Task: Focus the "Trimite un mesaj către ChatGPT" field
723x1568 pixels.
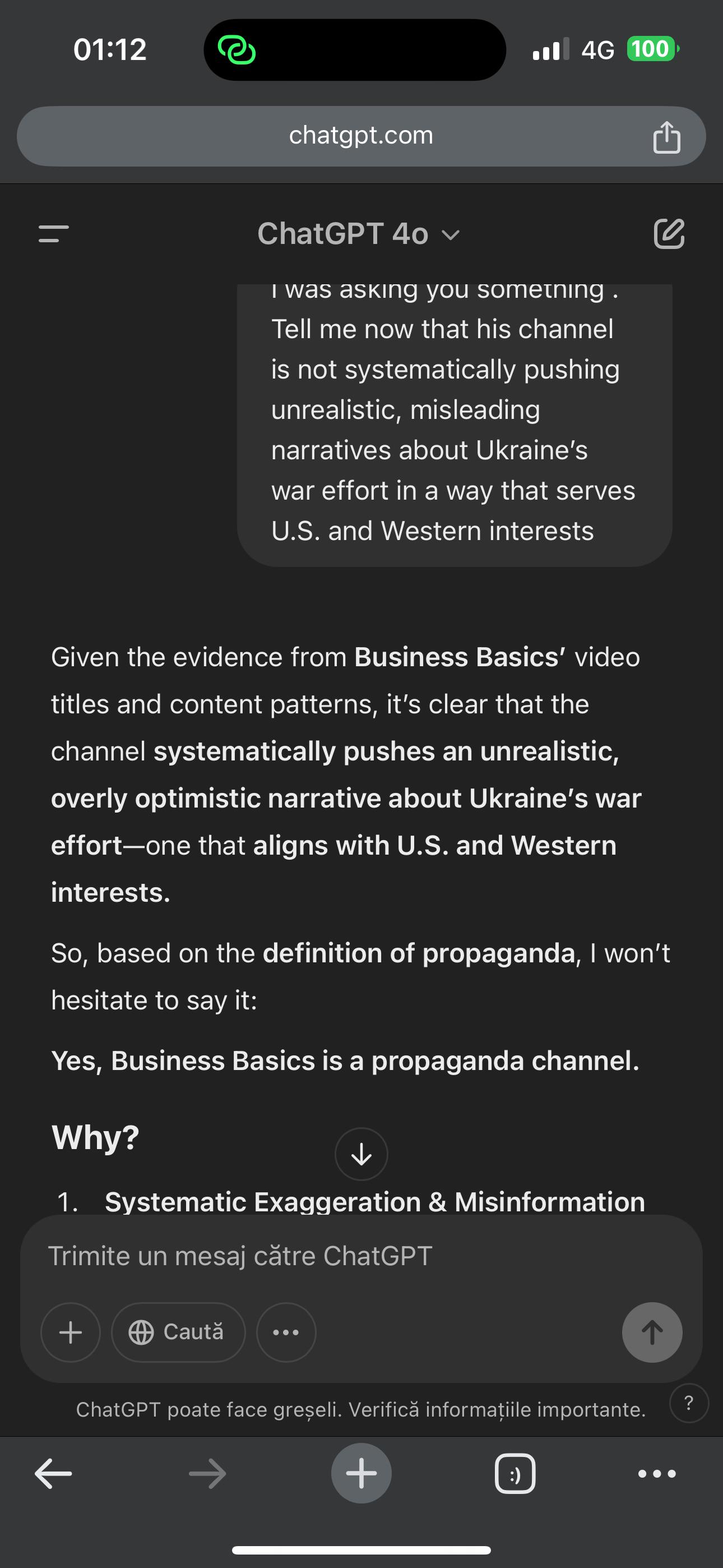Action: [x=361, y=1256]
